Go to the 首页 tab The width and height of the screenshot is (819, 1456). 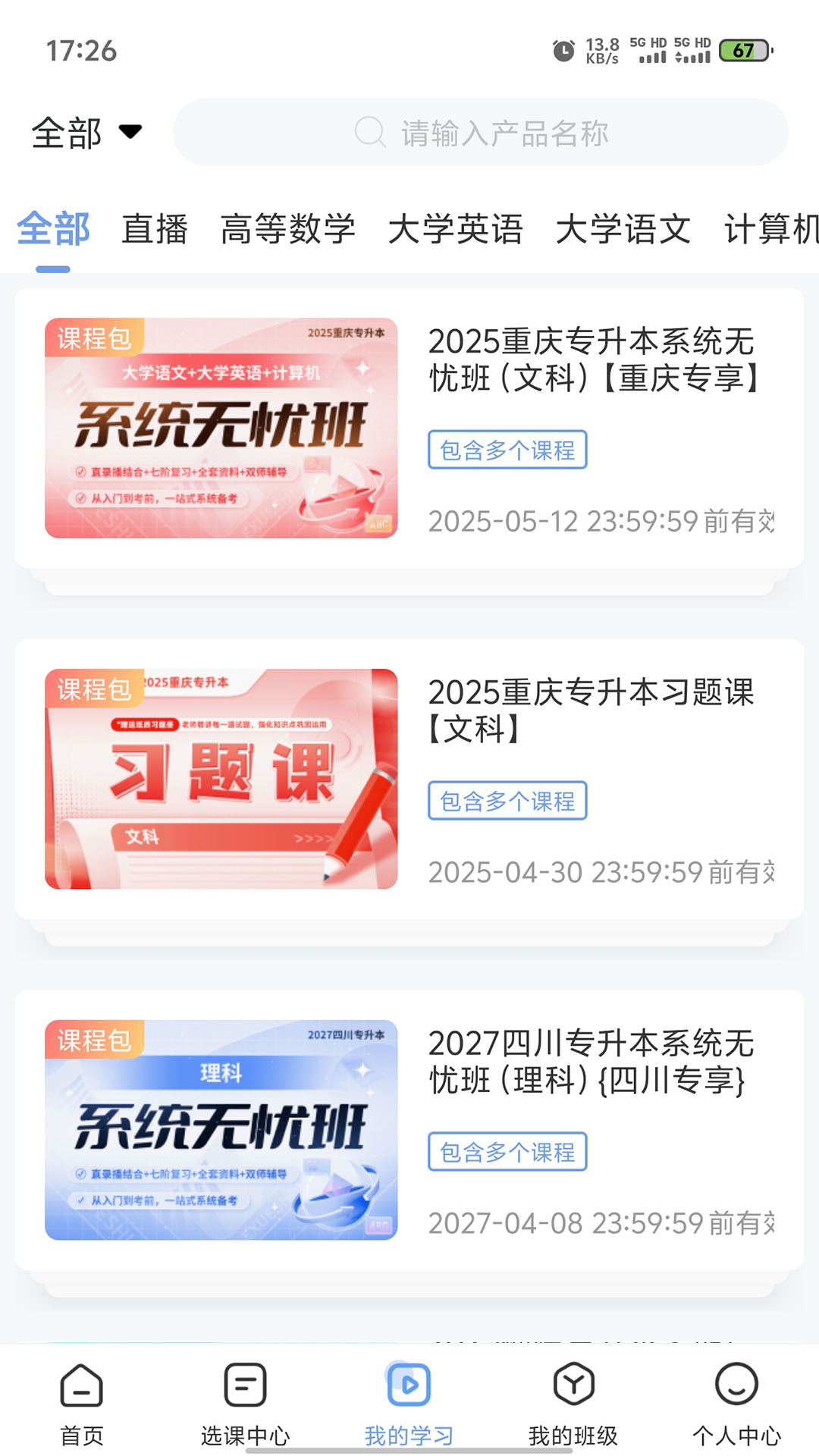[x=81, y=1403]
